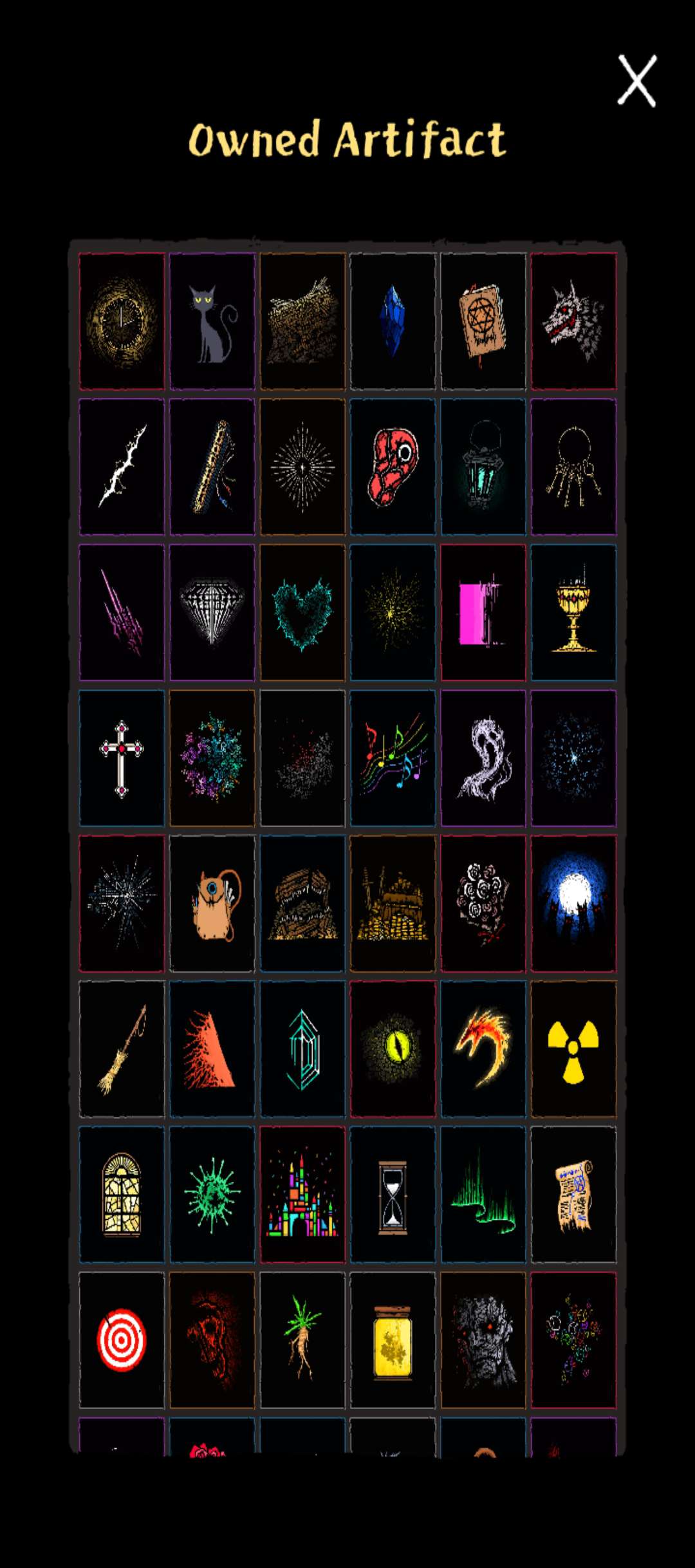Open the red meat steak artifact
The height and width of the screenshot is (1568, 695).
pyautogui.click(x=393, y=467)
